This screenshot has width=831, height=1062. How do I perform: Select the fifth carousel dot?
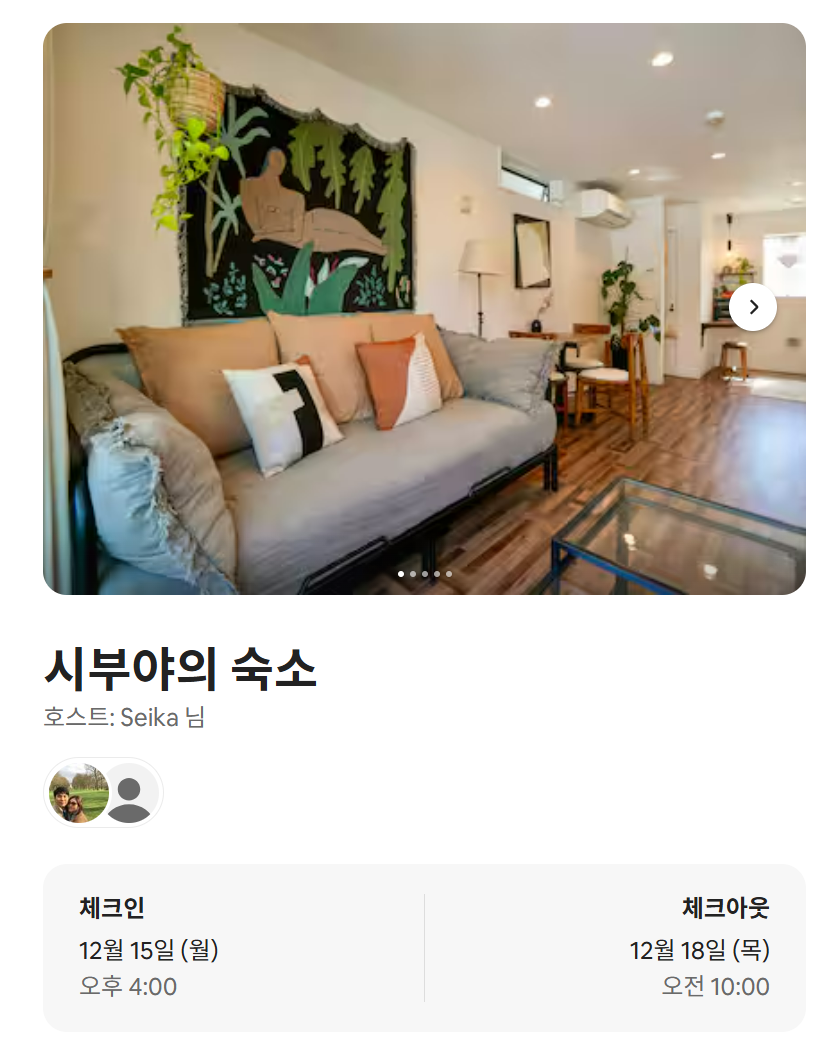tap(449, 574)
